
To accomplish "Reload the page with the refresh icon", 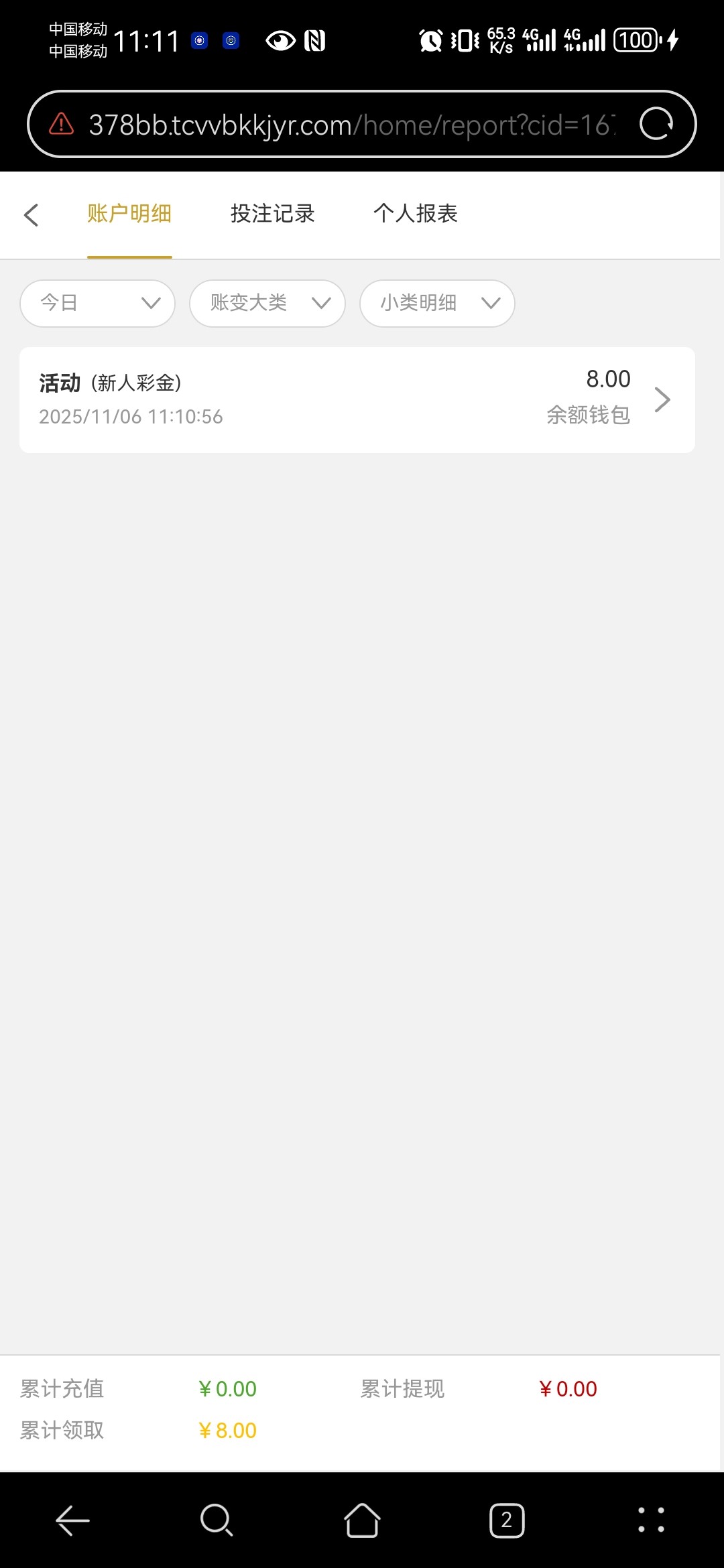I will [x=656, y=124].
